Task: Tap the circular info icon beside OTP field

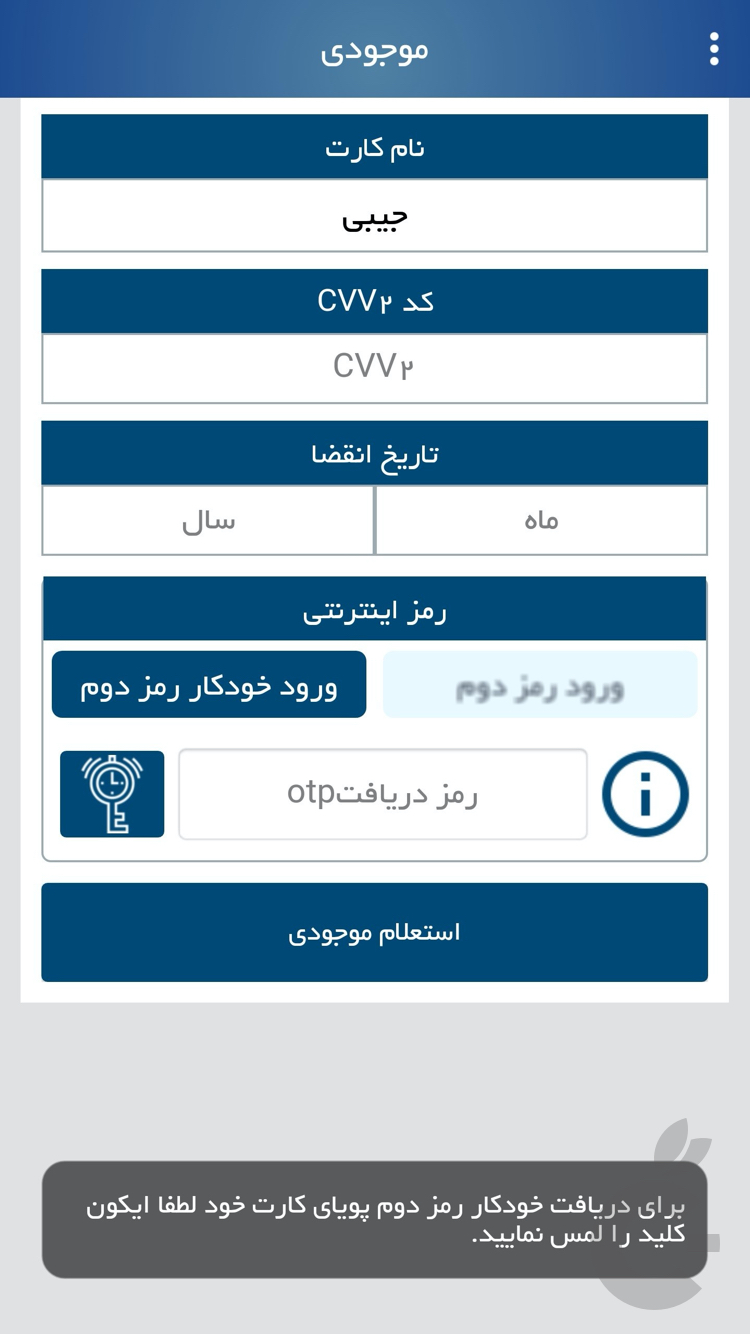Action: click(x=644, y=793)
